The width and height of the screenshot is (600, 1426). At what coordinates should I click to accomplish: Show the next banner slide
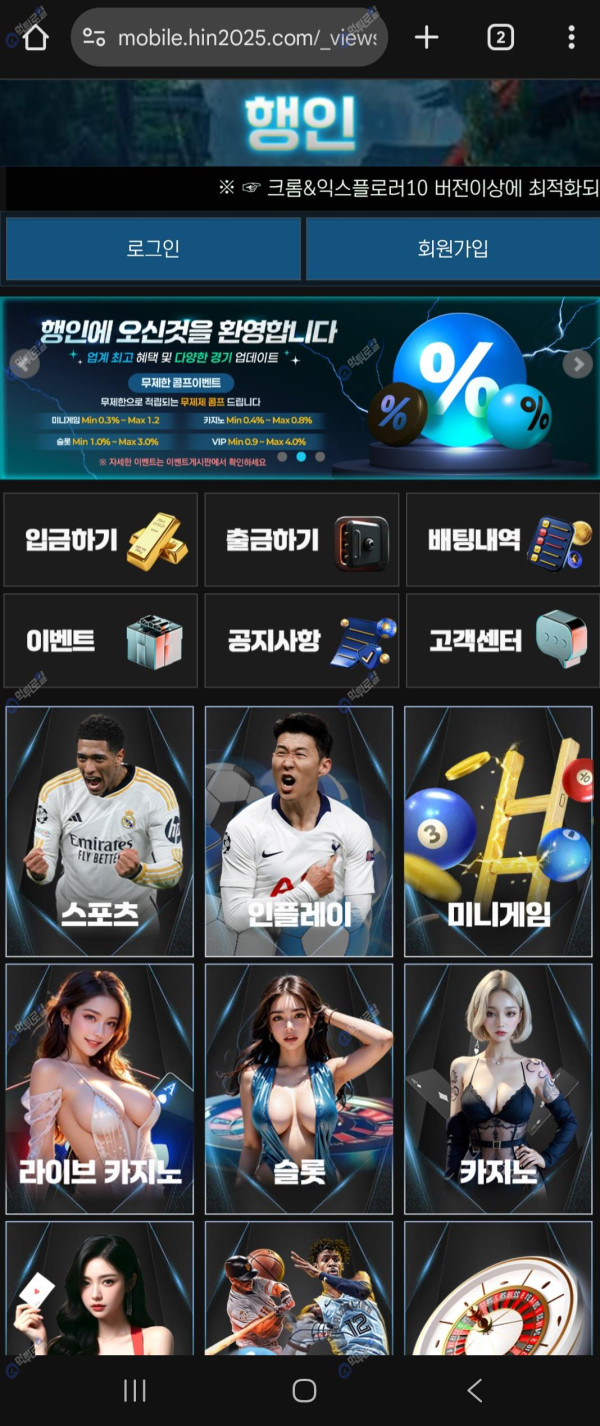[577, 364]
